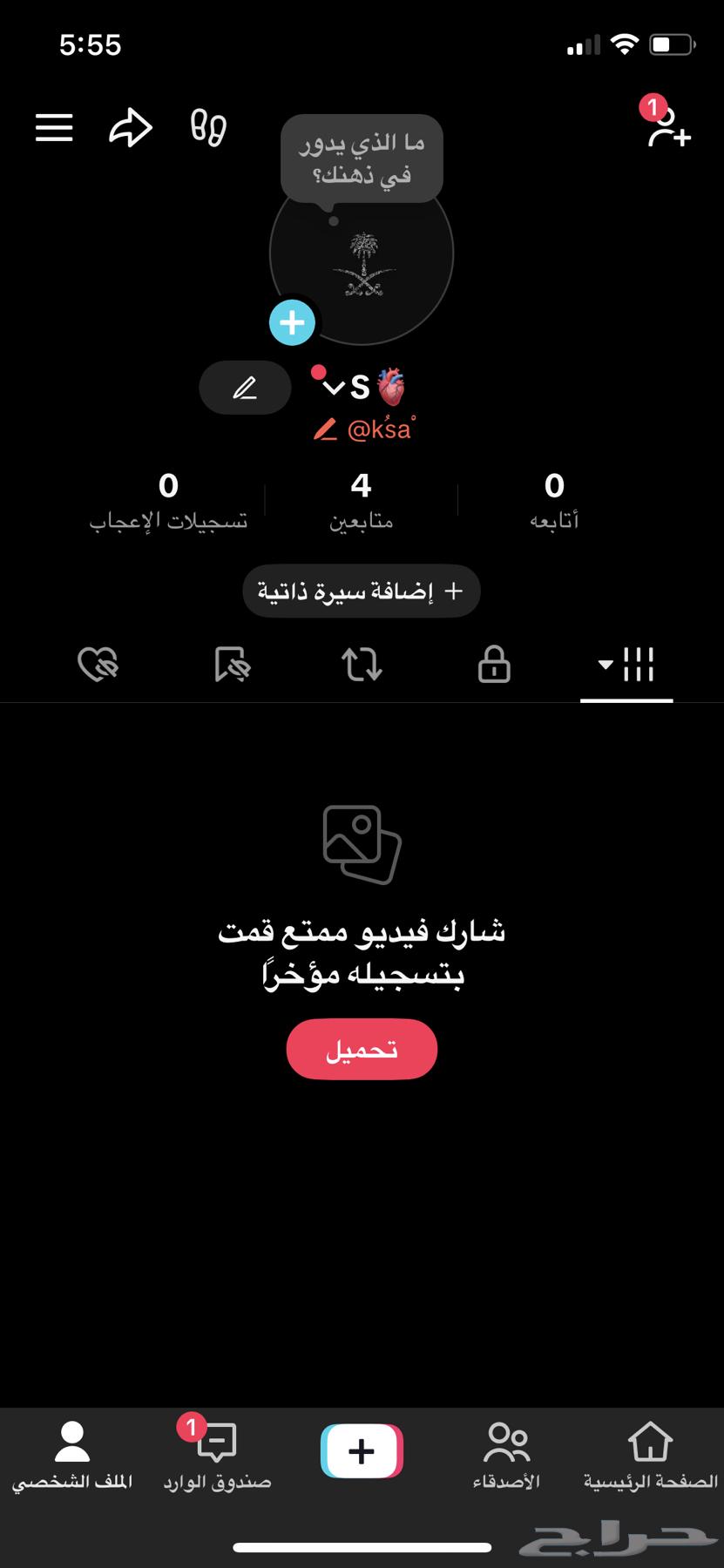The height and width of the screenshot is (1568, 724).
Task: Open the saved favorites tab icon
Action: pyautogui.click(x=229, y=665)
